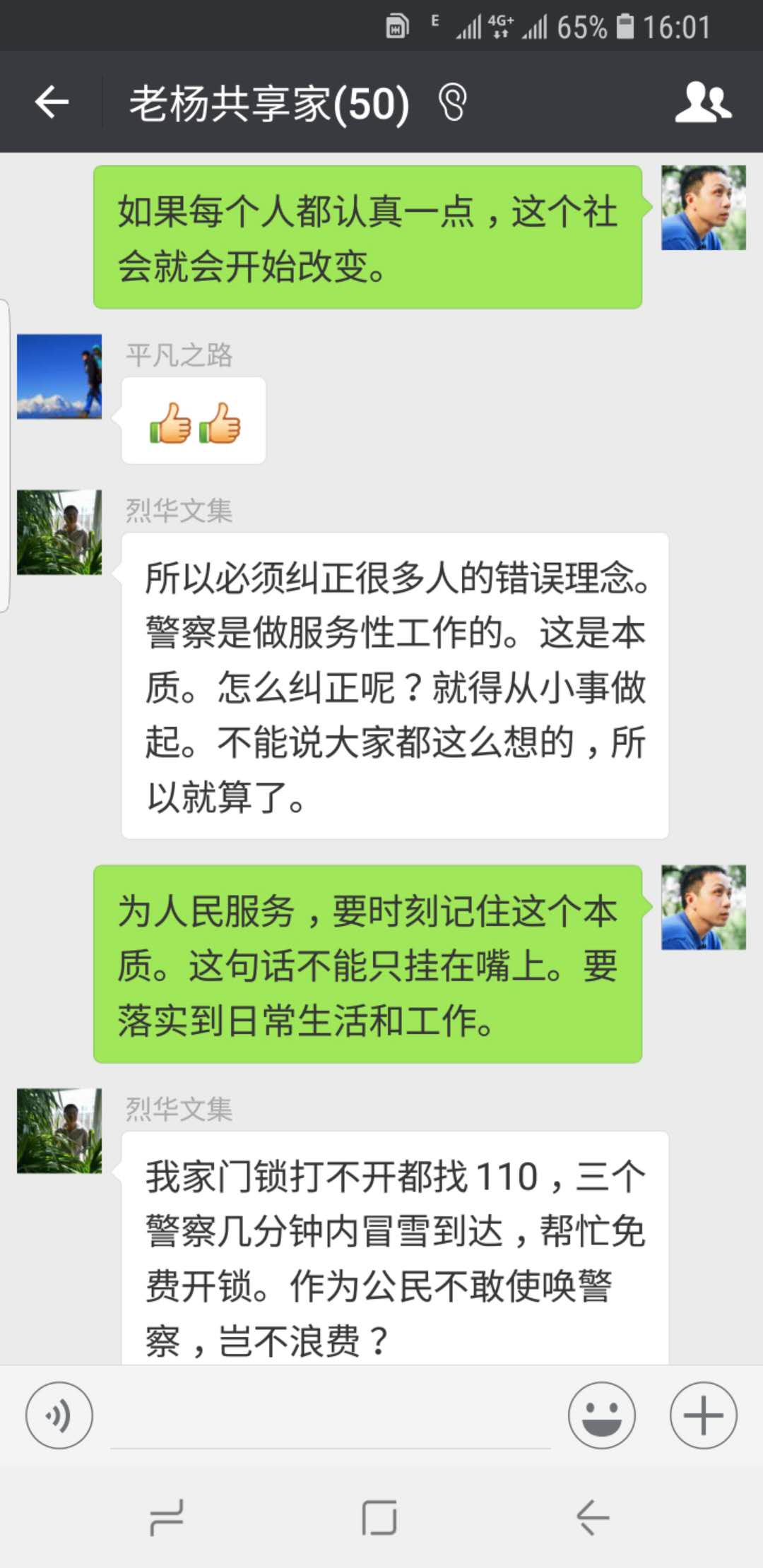763x1568 pixels.
Task: Tap system home button
Action: [x=379, y=1517]
